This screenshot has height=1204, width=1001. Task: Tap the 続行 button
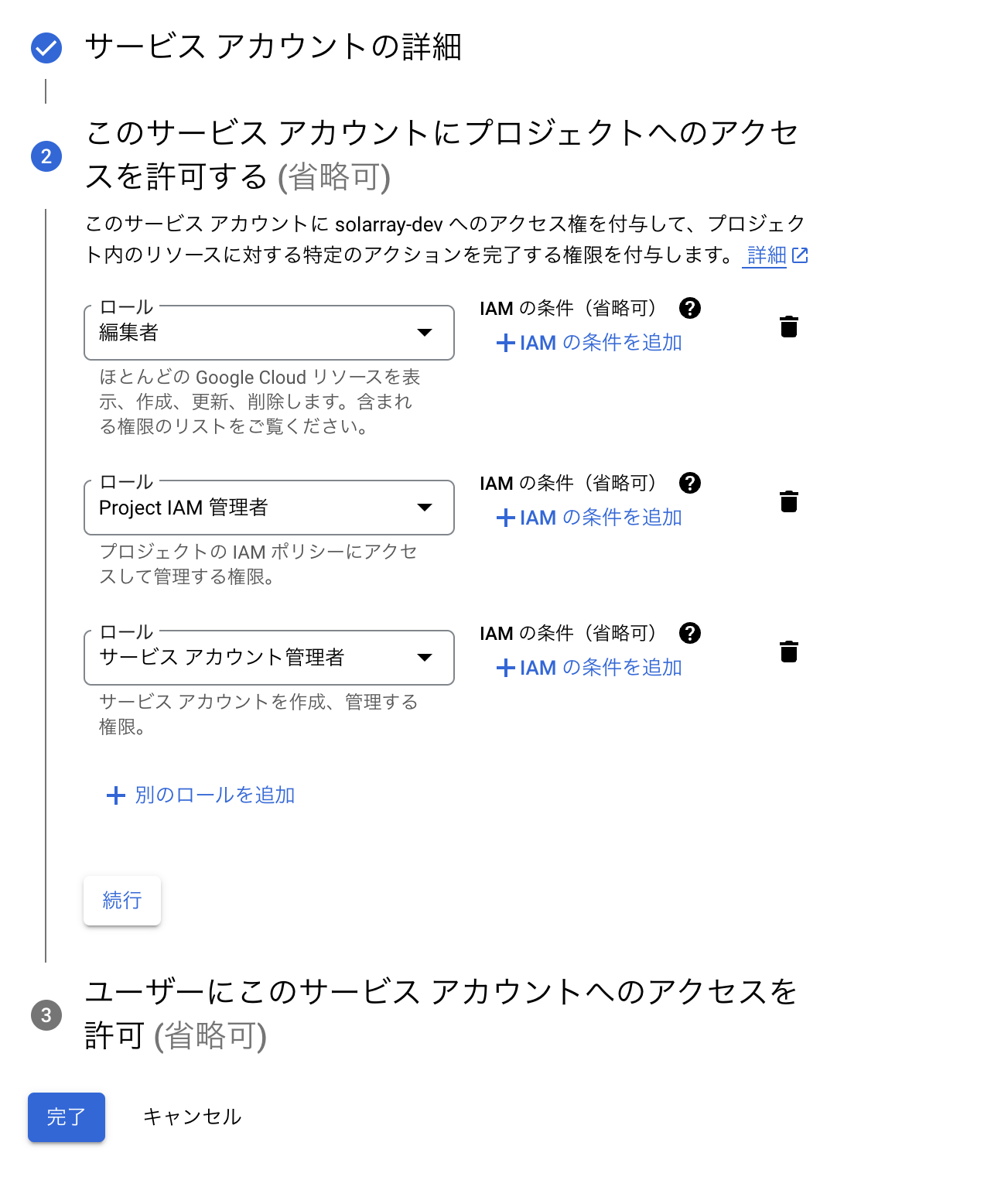tap(122, 900)
